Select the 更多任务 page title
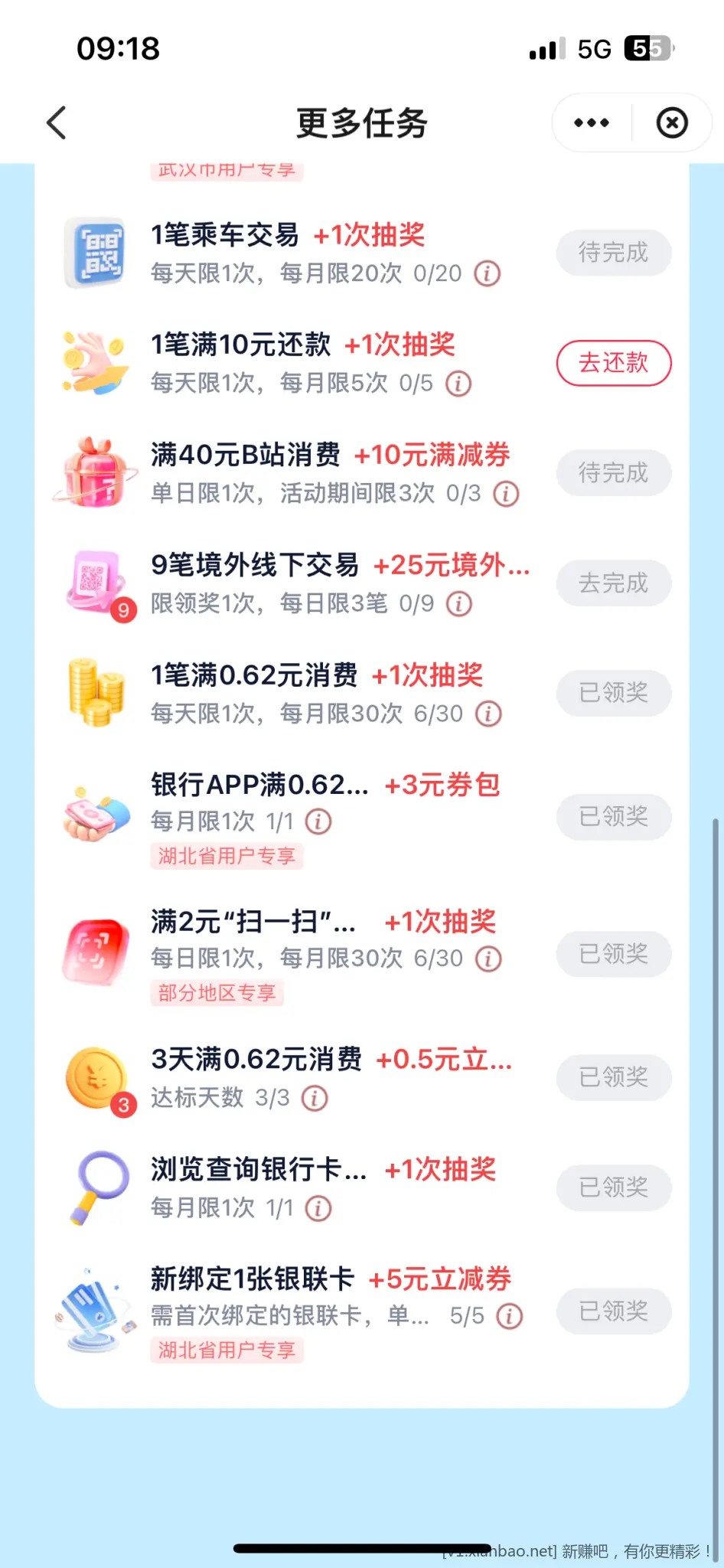Image resolution: width=724 pixels, height=1568 pixels. coord(361,122)
